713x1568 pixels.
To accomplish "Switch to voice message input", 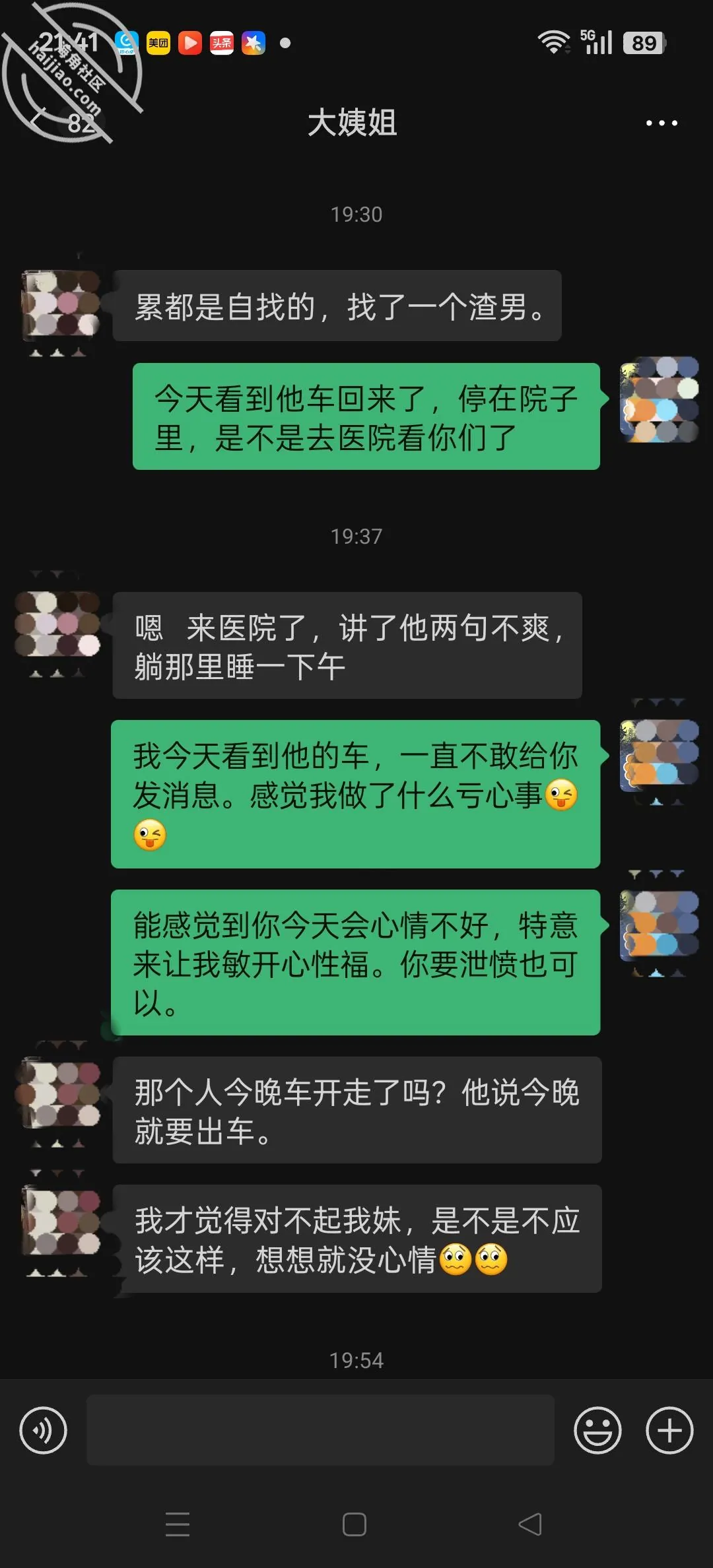I will click(44, 1430).
